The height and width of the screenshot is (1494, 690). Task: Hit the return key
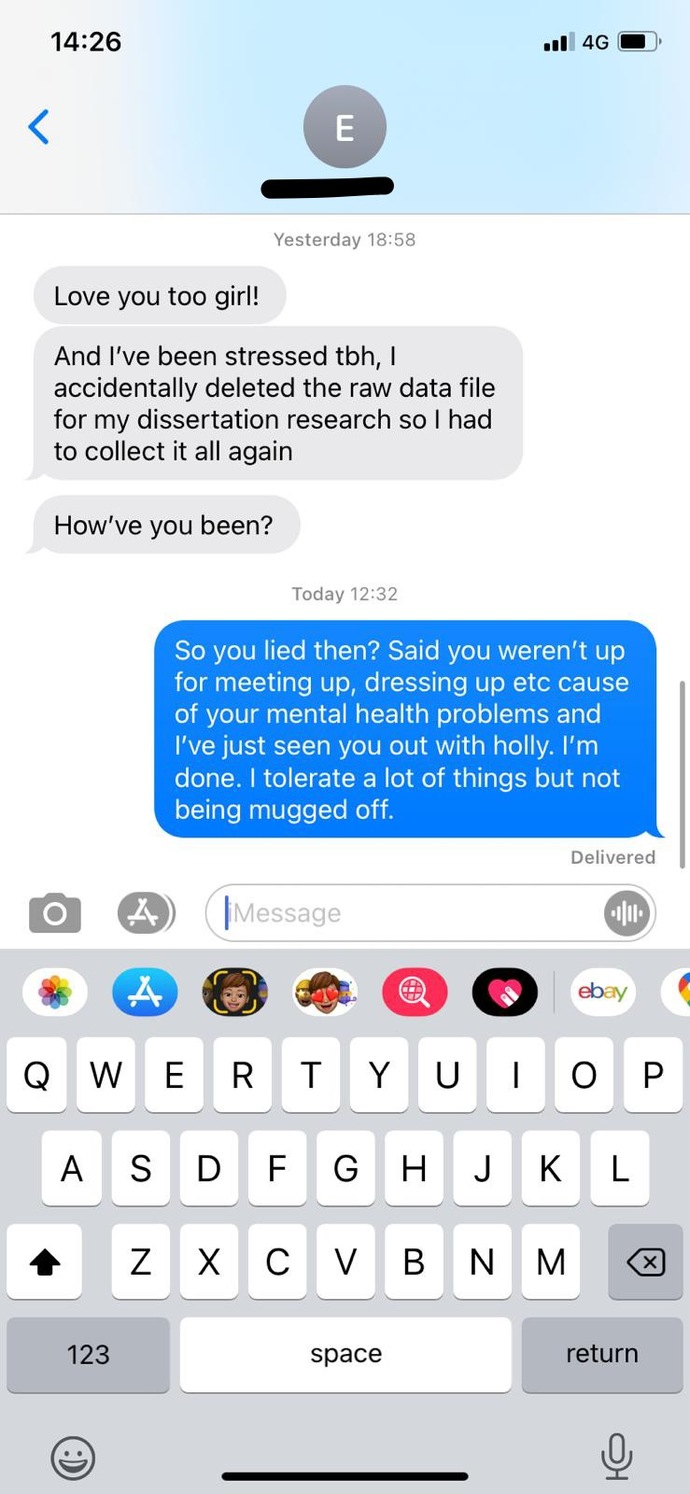pyautogui.click(x=602, y=1354)
